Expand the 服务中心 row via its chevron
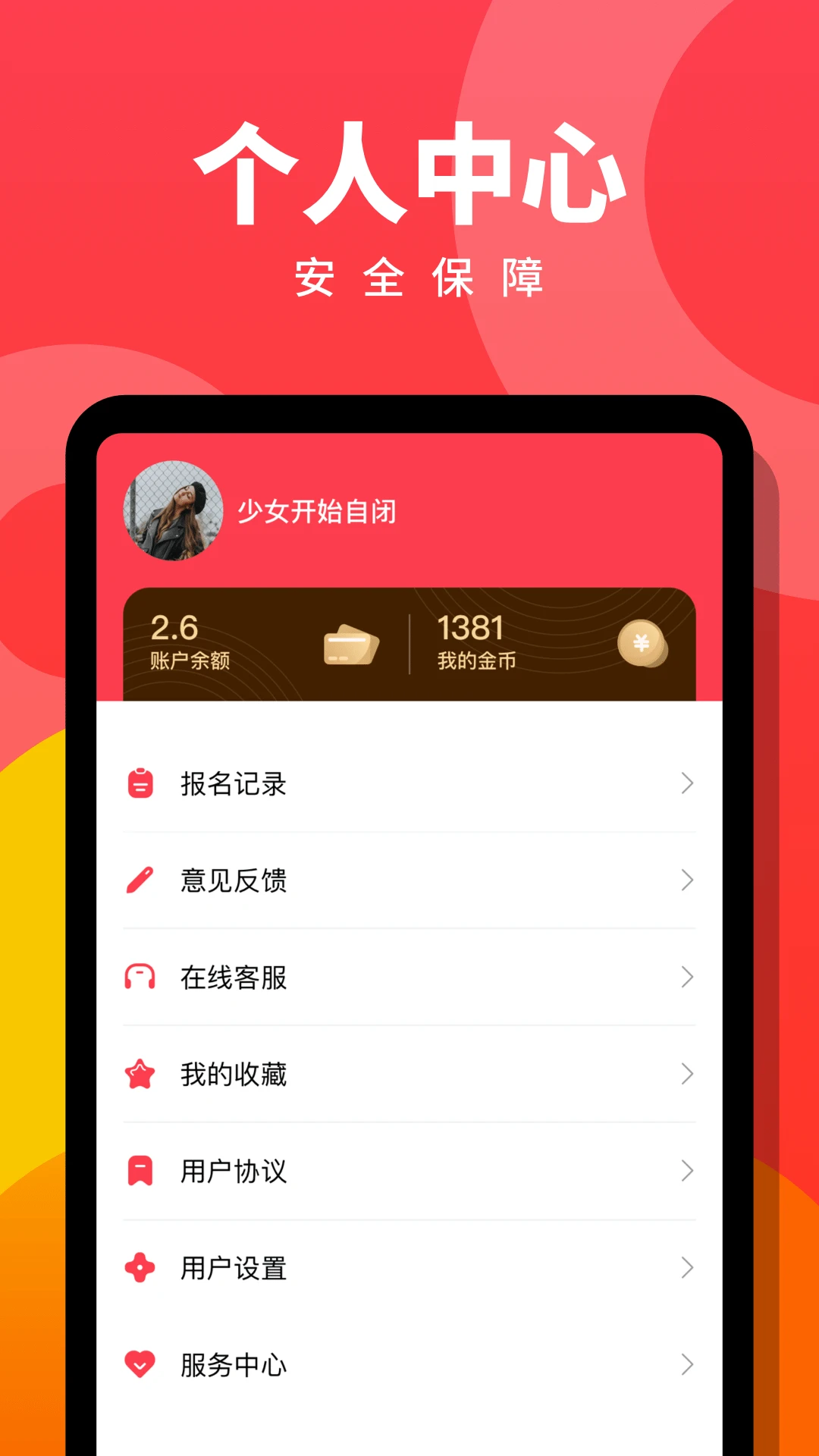819x1456 pixels. pos(687,1363)
